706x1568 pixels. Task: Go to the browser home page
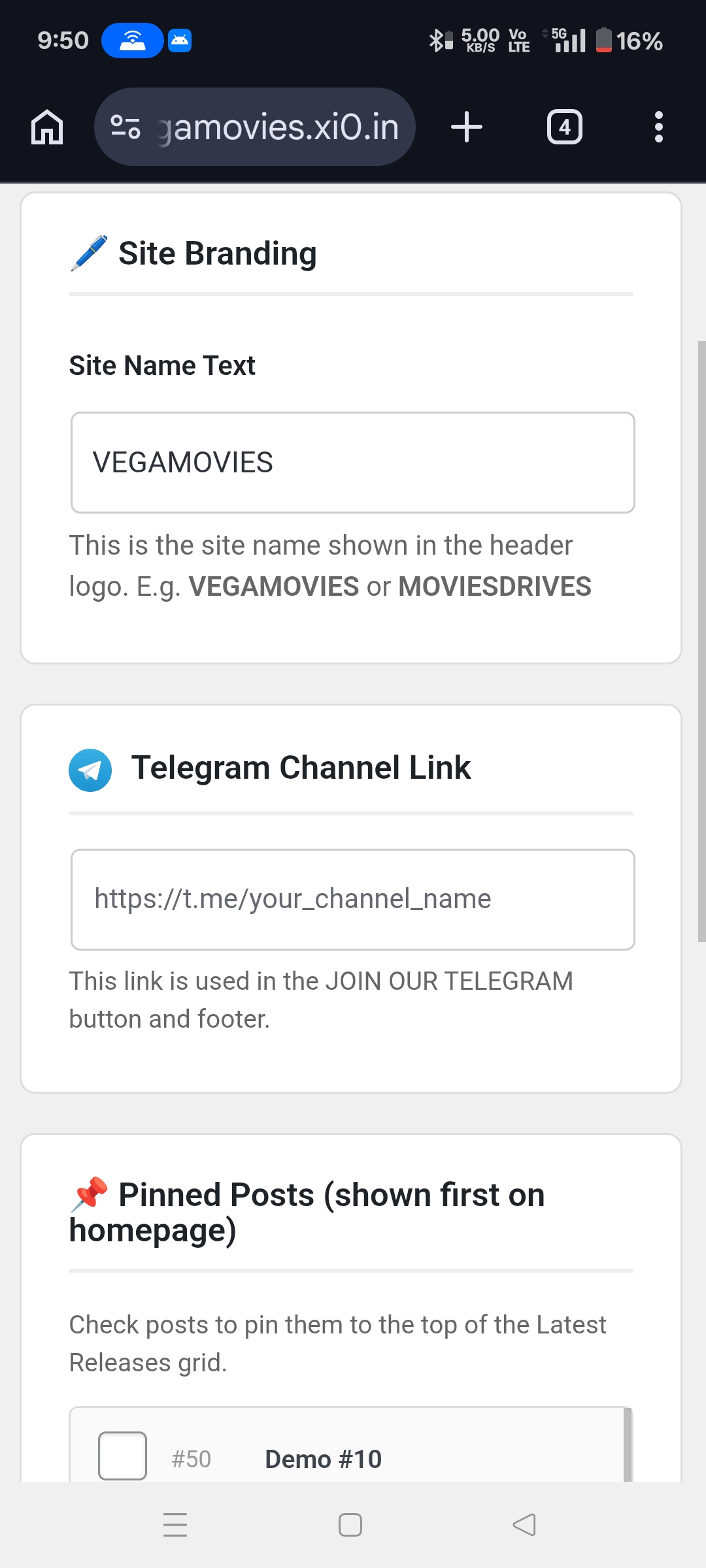click(47, 127)
